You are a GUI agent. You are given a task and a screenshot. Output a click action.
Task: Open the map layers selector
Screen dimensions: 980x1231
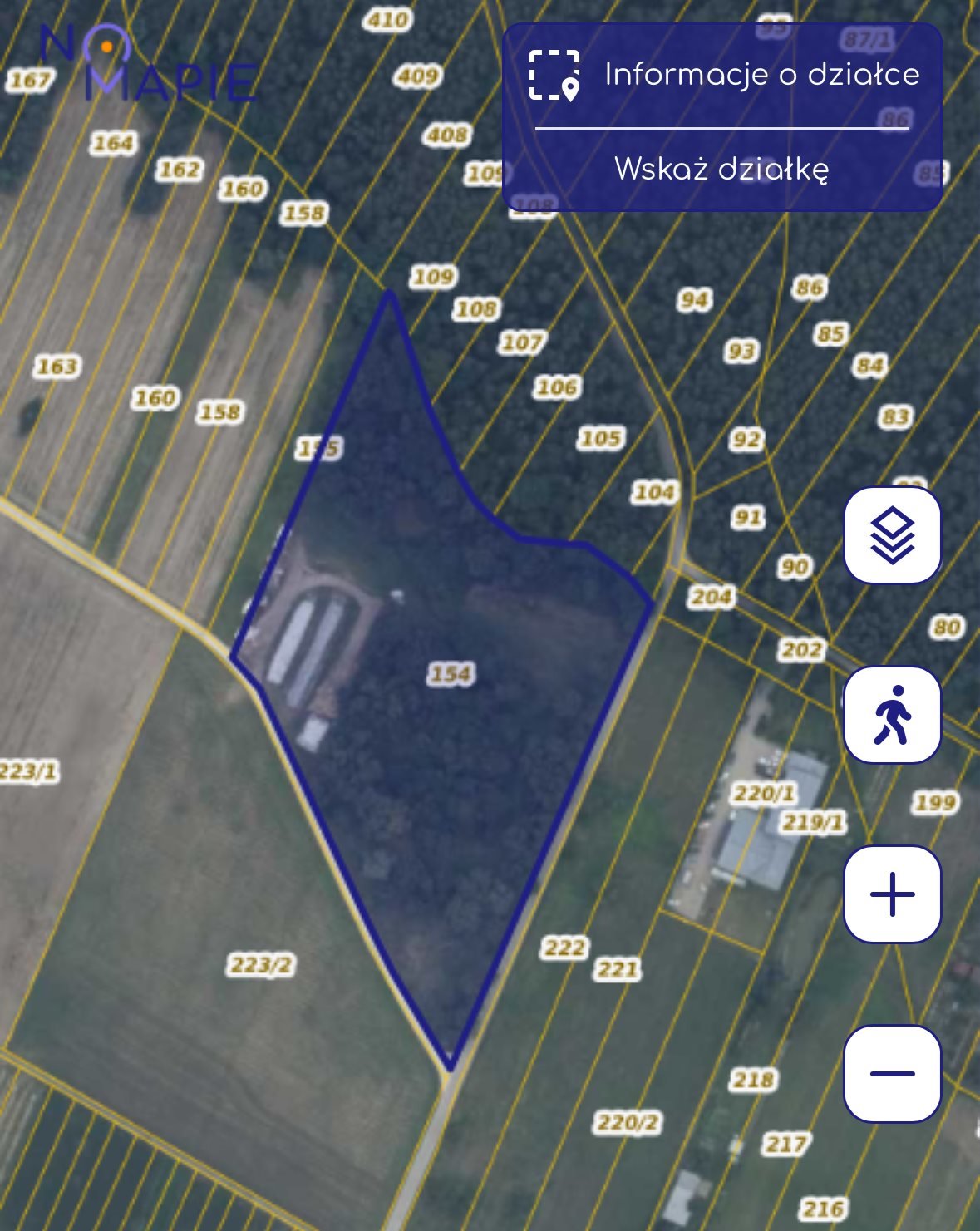tap(891, 536)
